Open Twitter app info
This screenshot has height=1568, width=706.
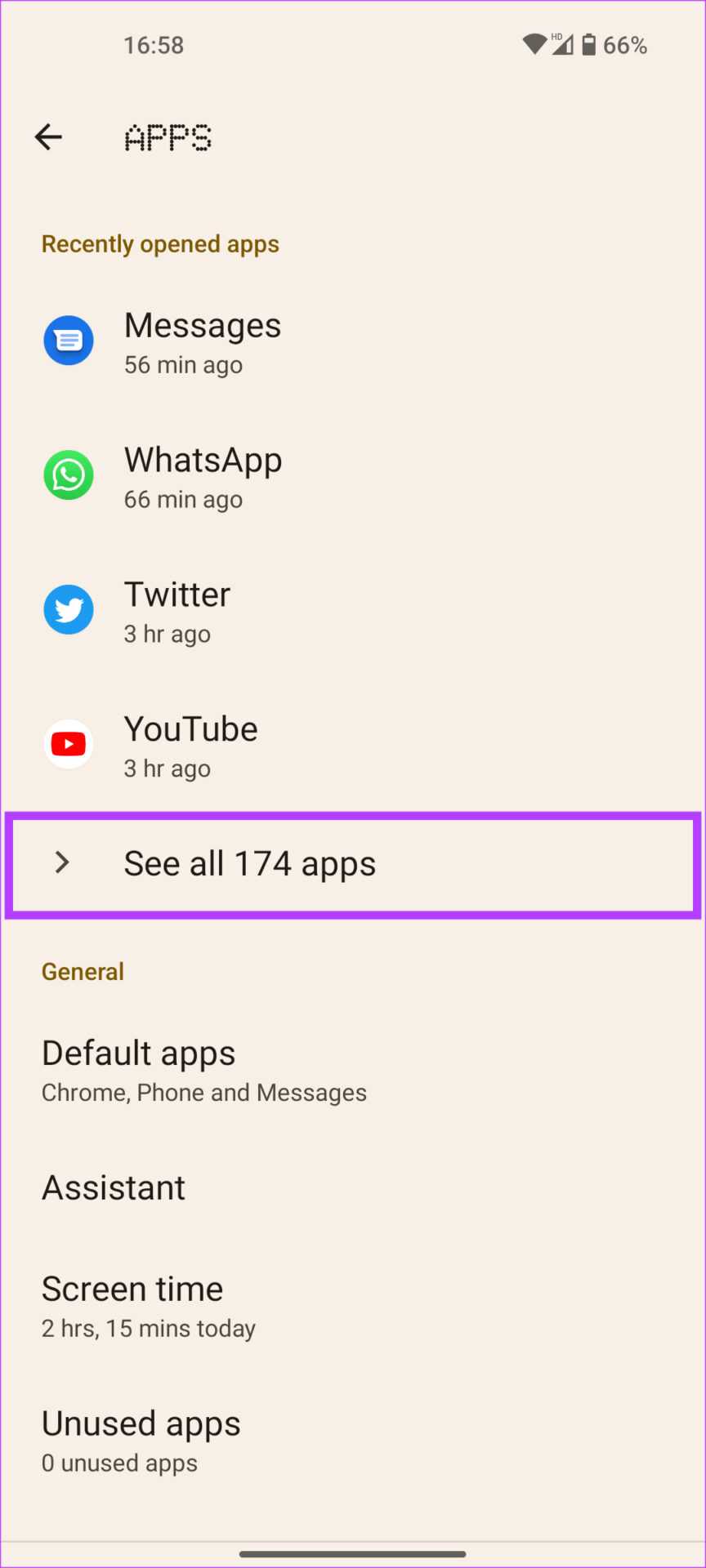click(177, 611)
